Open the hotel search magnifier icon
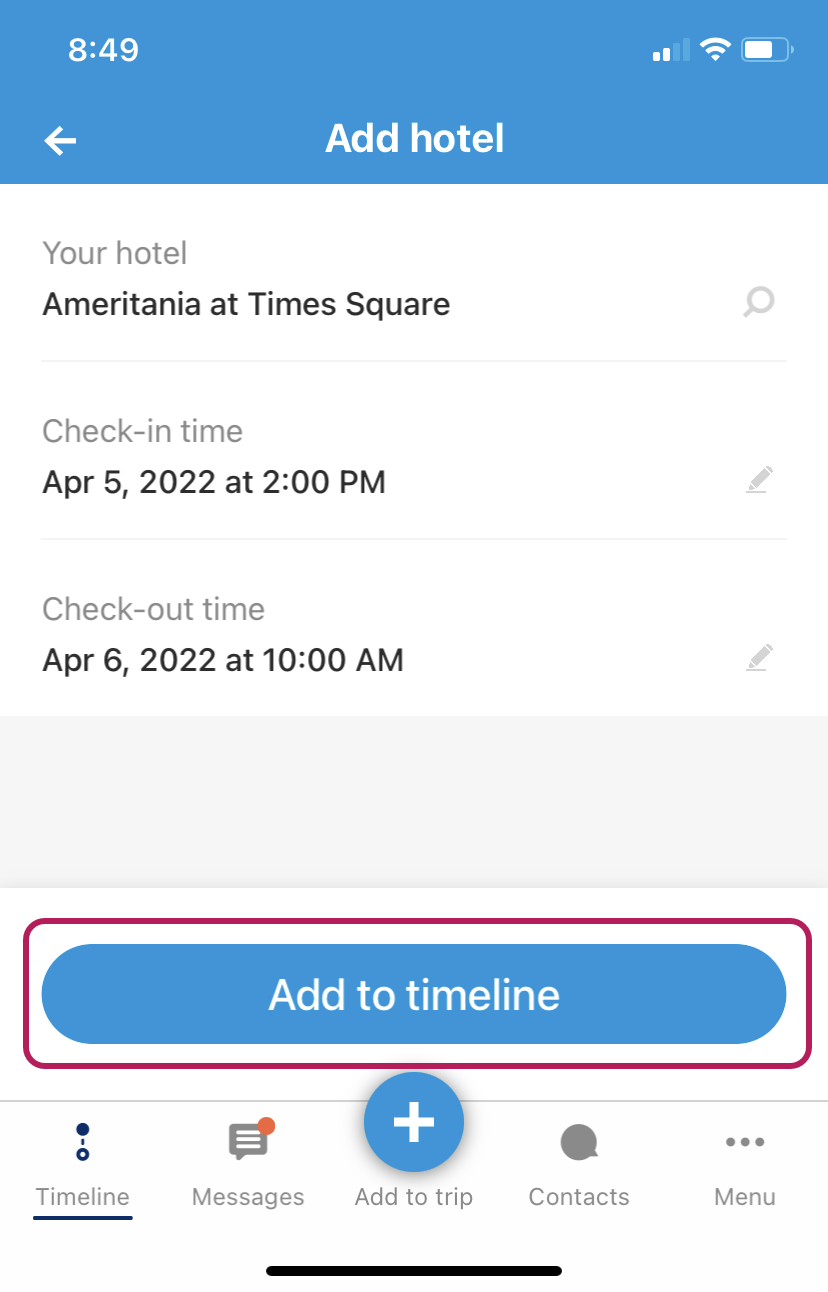Screen dimensions: 828x1292 click(x=758, y=303)
